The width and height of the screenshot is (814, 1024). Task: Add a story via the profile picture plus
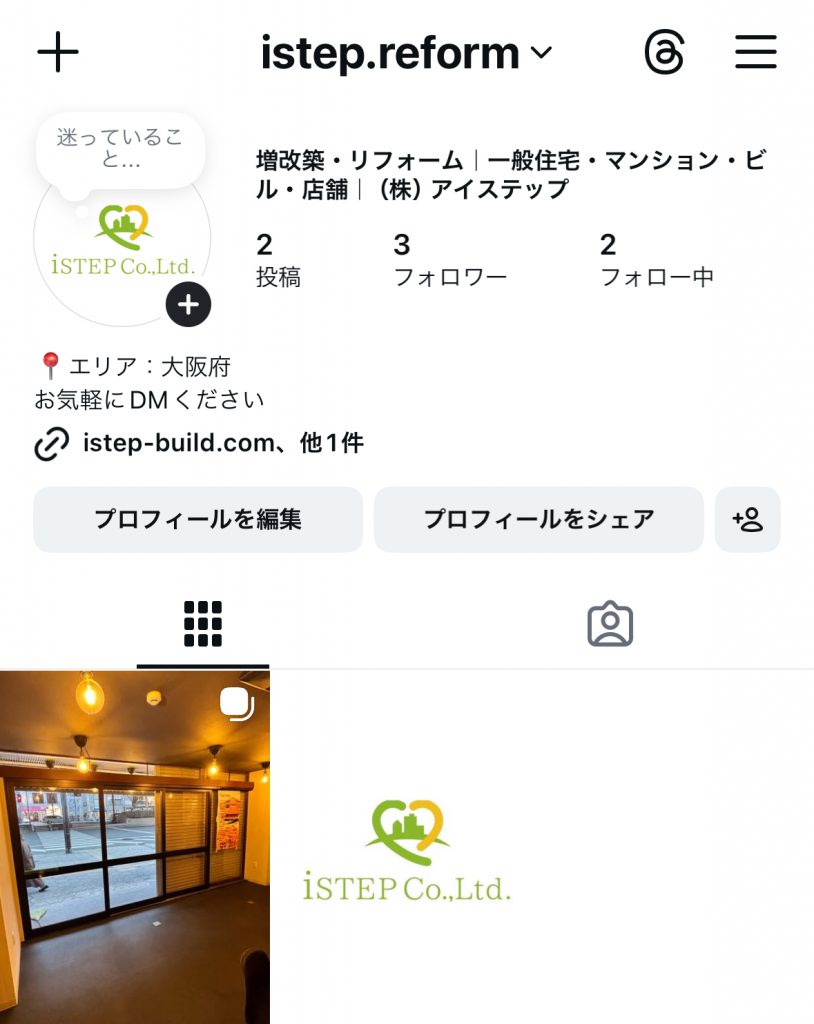click(188, 305)
